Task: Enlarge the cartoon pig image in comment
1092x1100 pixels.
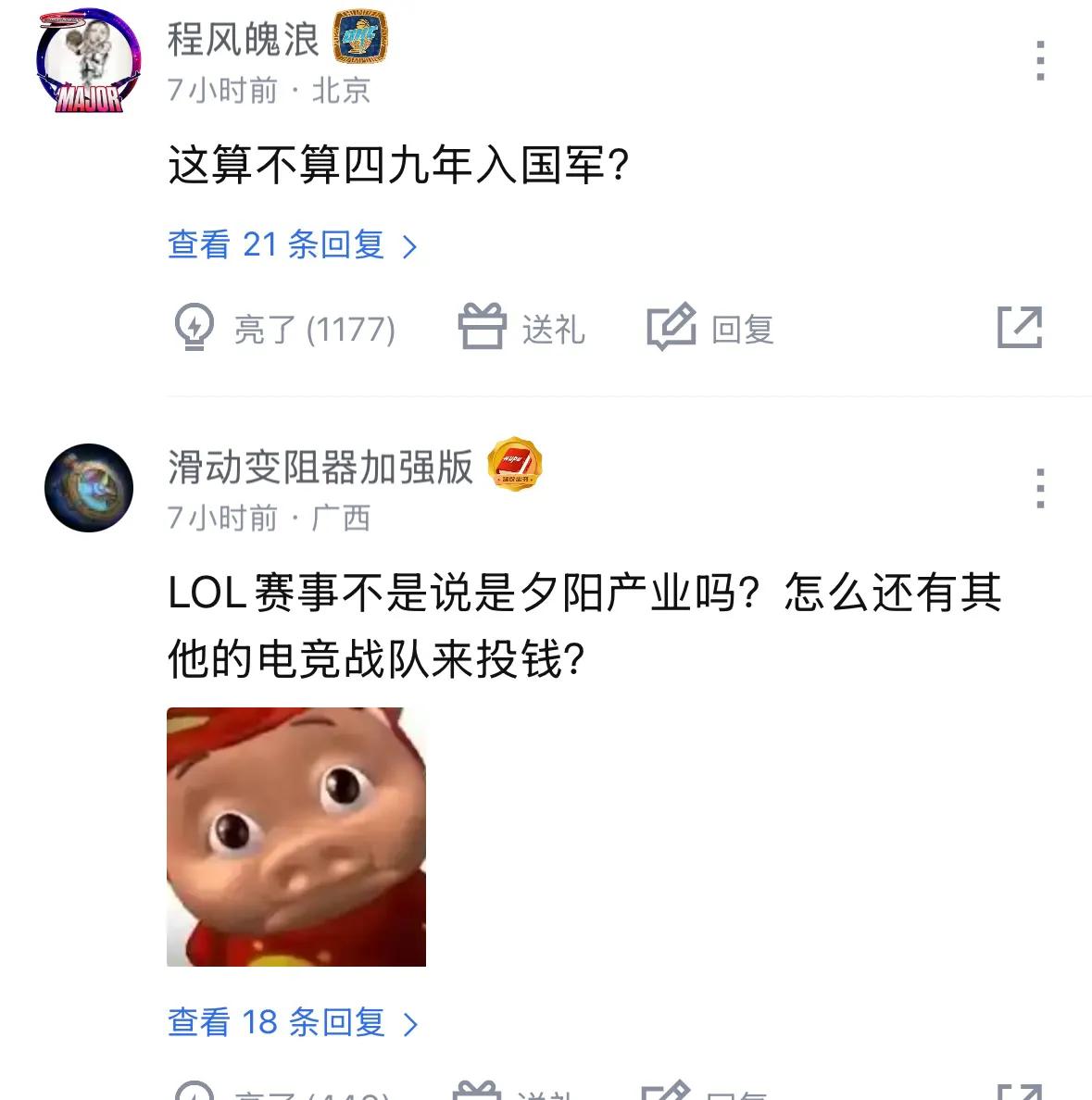Action: [296, 836]
